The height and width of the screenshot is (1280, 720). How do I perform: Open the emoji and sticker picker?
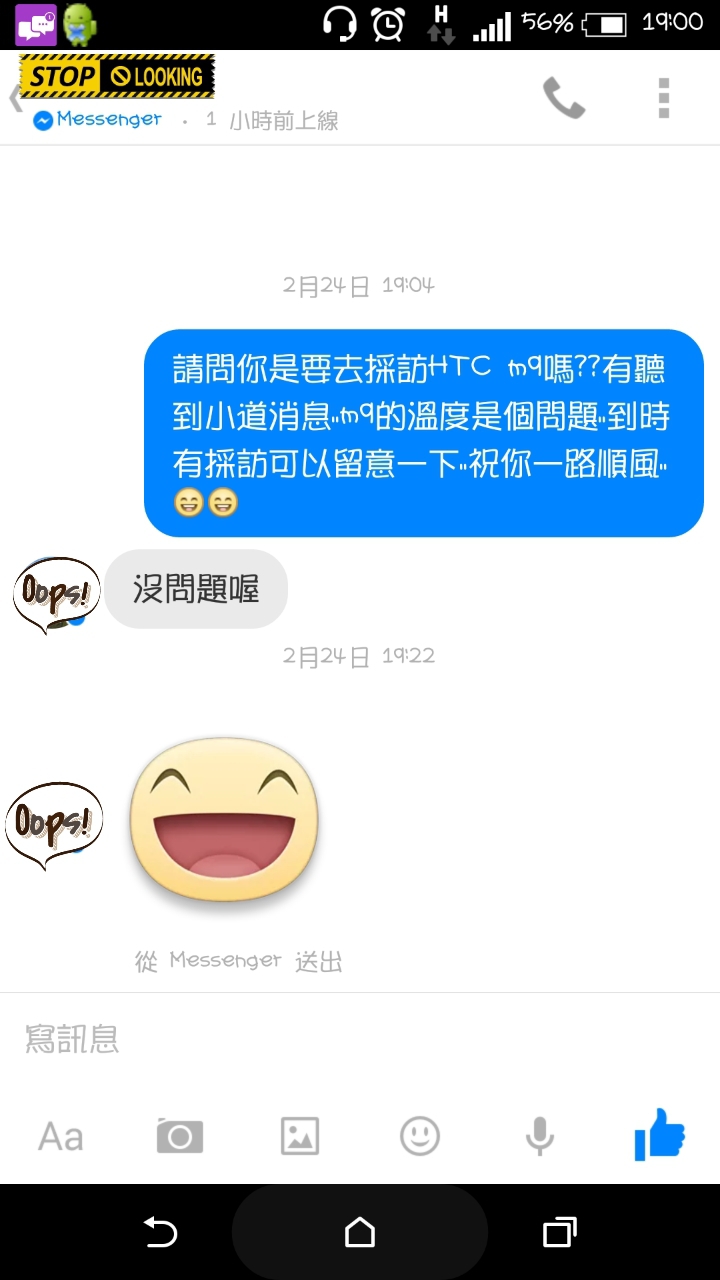[x=420, y=1137]
